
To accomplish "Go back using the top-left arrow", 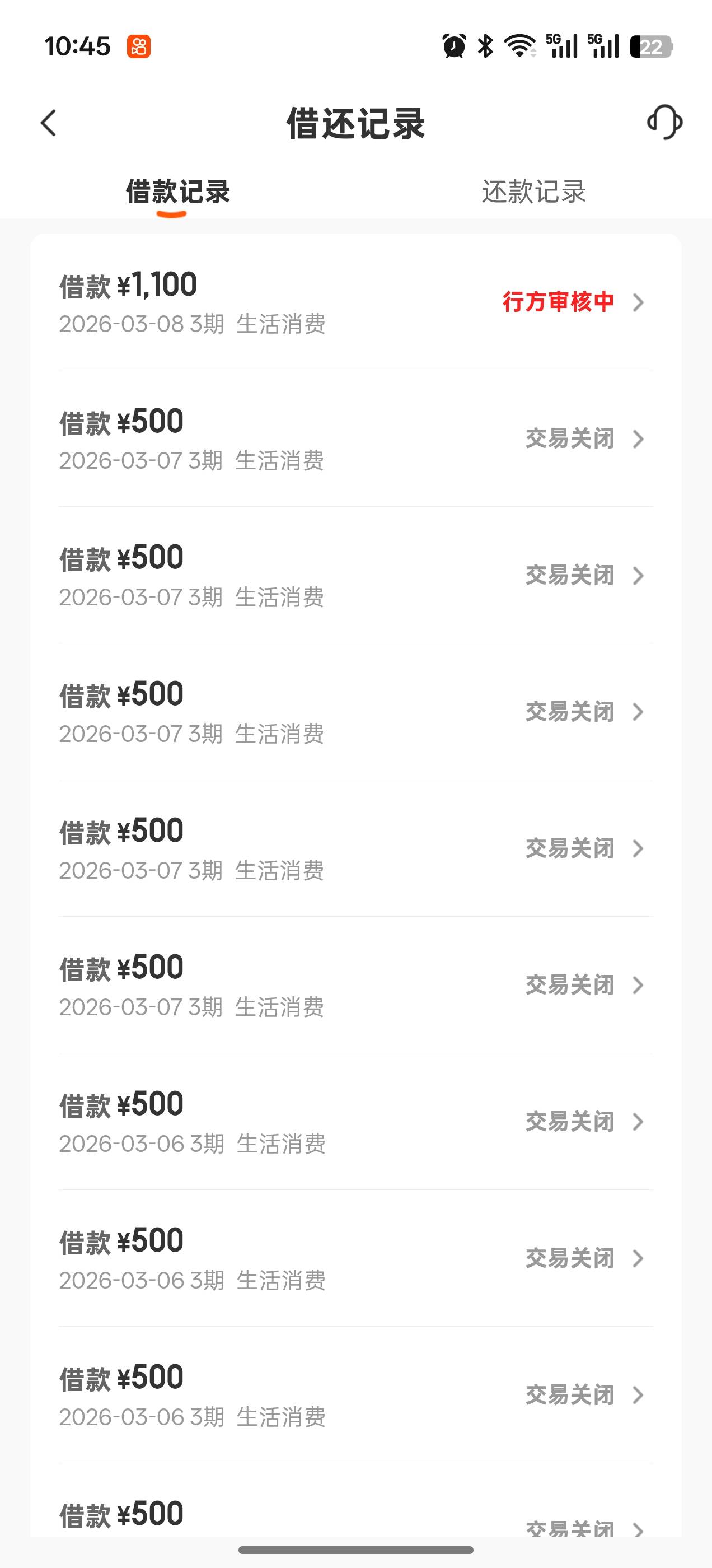I will pos(48,123).
